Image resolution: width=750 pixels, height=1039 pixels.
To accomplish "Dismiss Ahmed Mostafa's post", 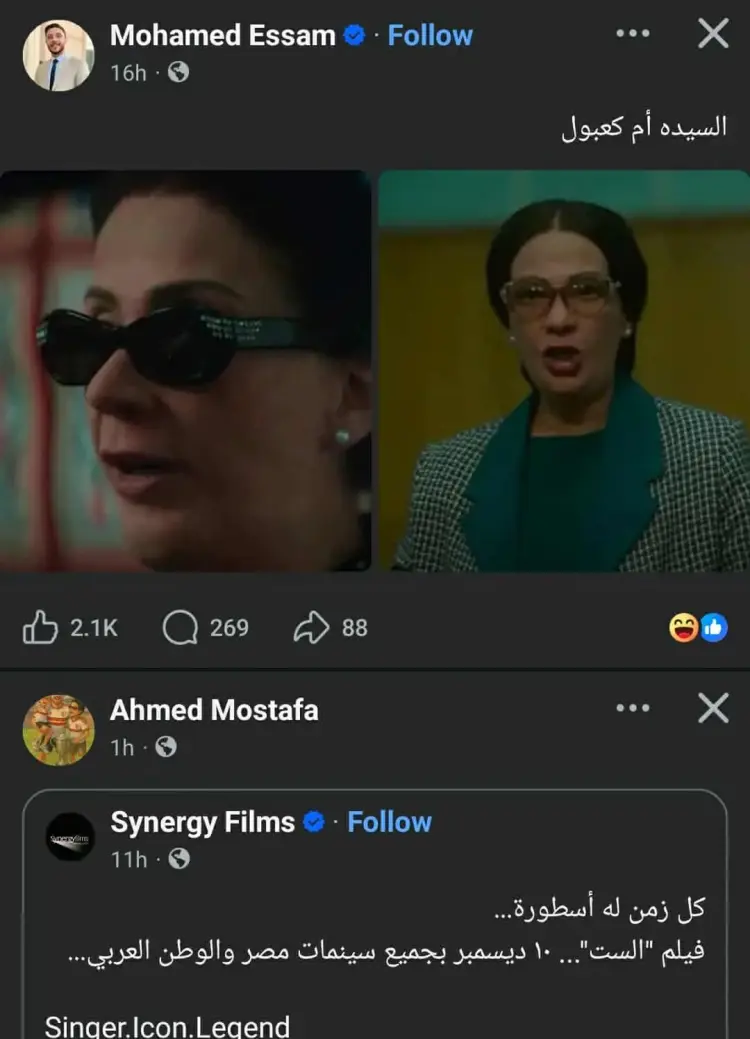I will coord(712,708).
